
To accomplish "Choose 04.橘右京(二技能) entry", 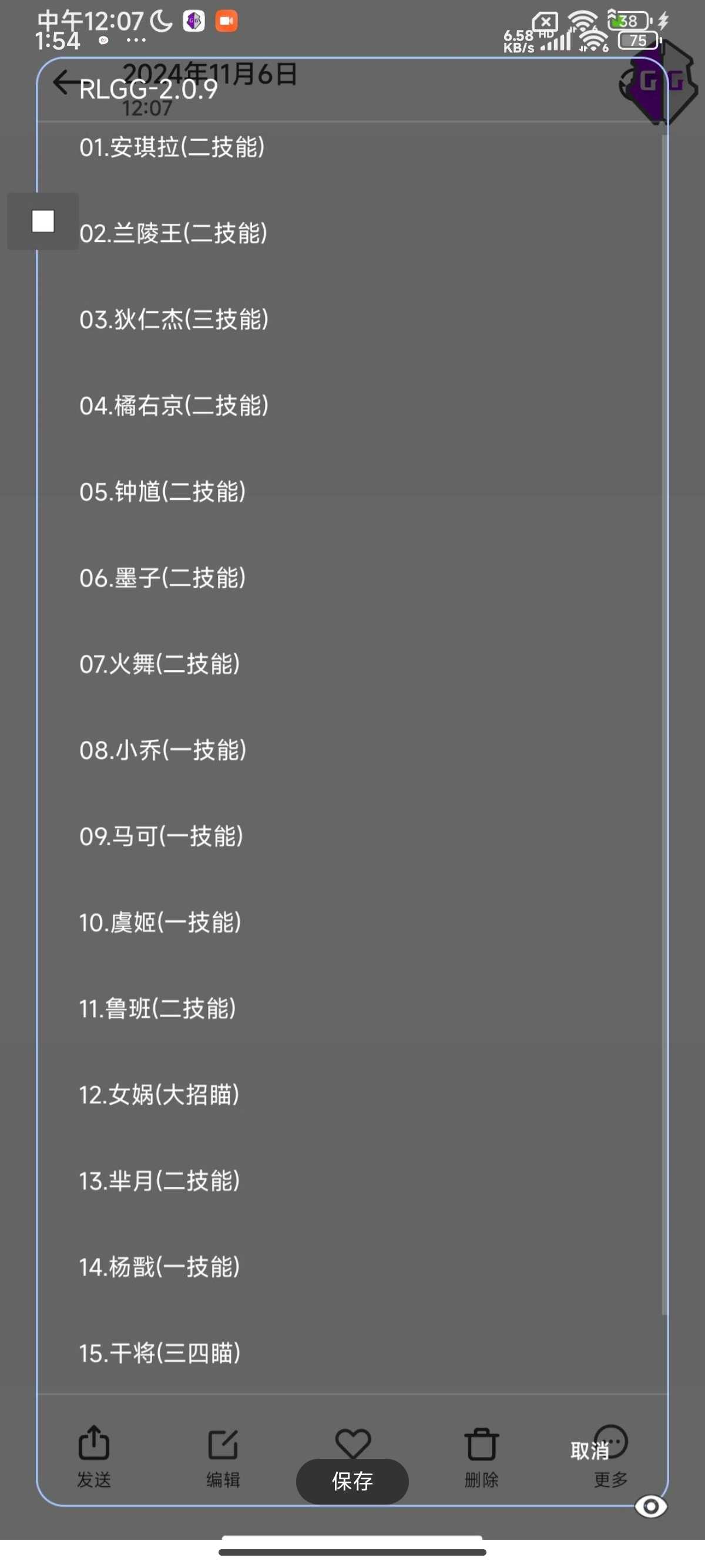I will 173,406.
